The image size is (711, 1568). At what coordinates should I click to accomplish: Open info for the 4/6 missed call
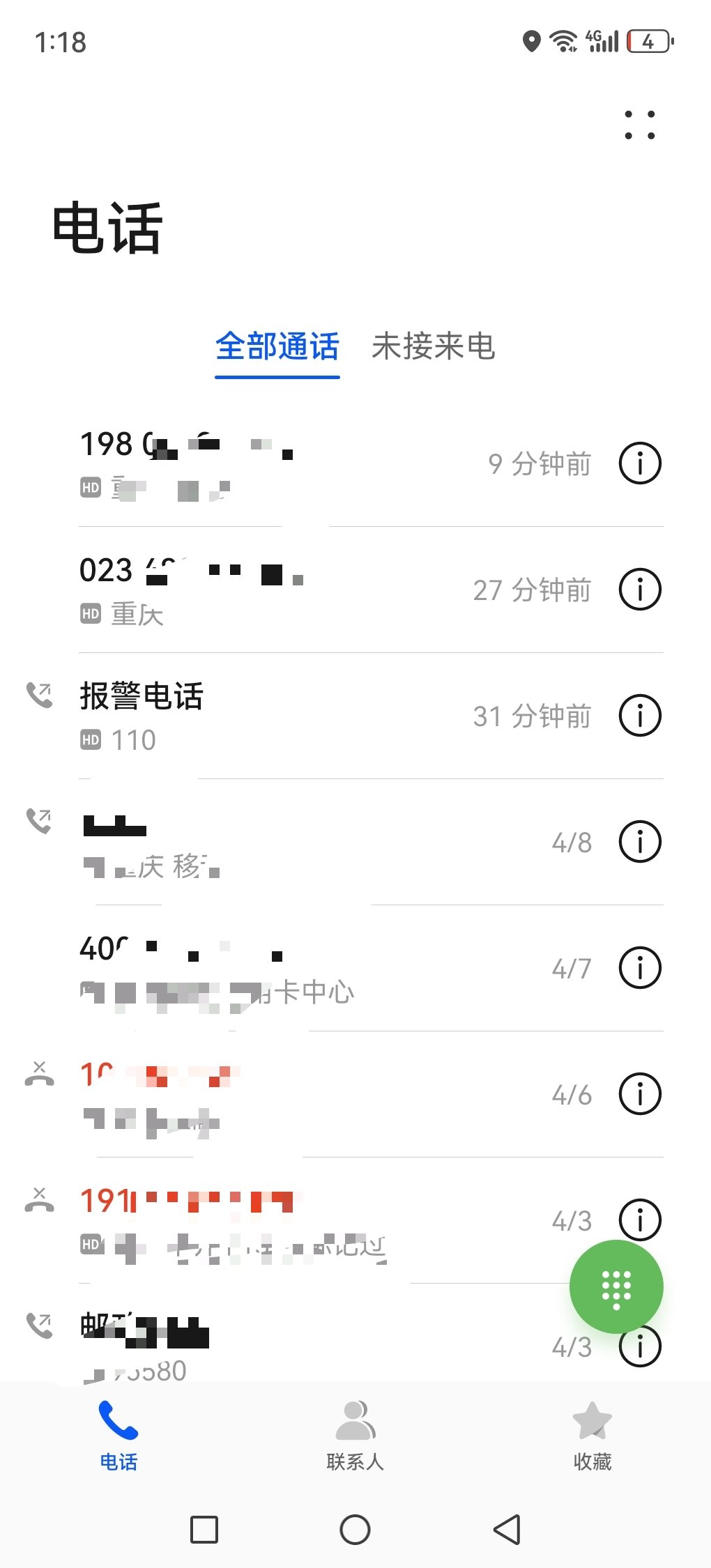click(640, 1094)
